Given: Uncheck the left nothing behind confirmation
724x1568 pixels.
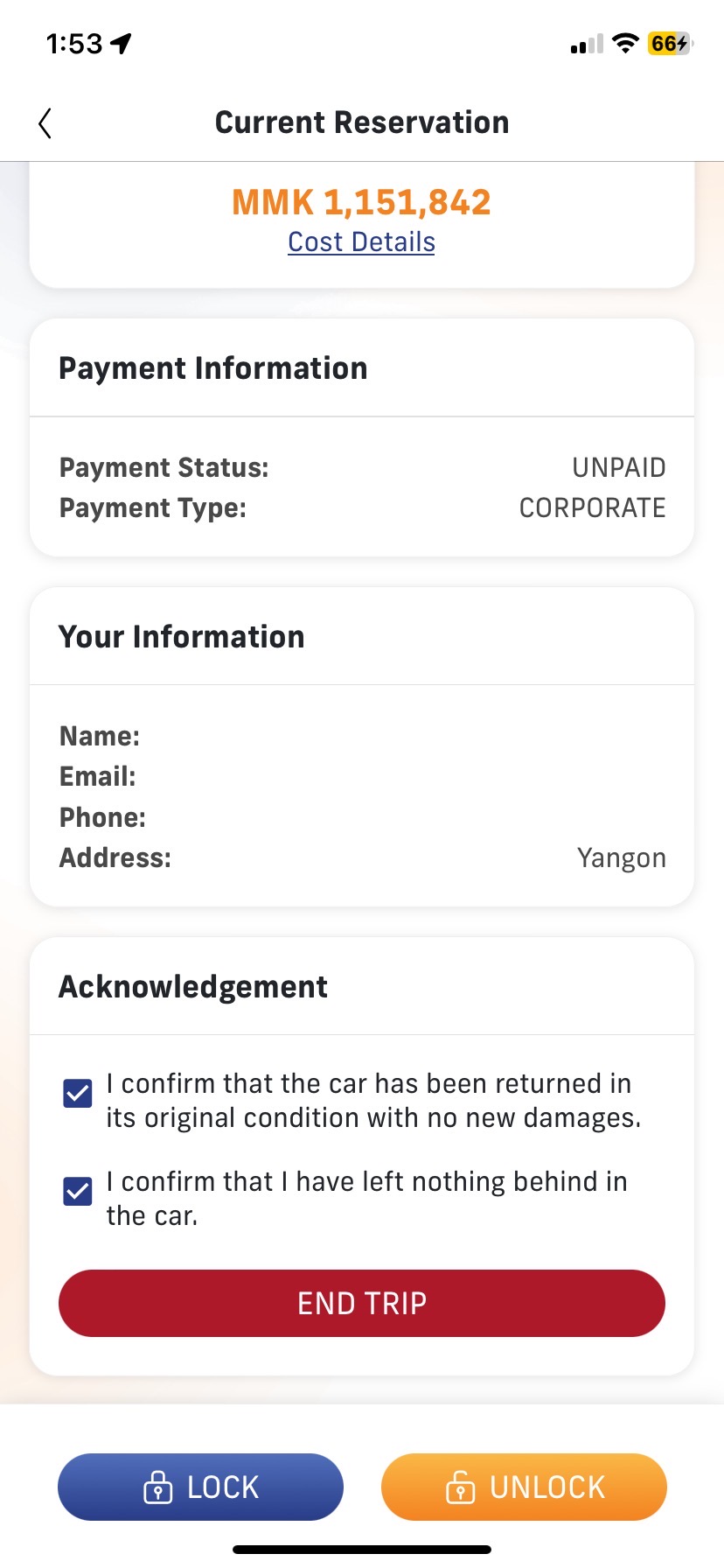Looking at the screenshot, I should coord(78,1191).
